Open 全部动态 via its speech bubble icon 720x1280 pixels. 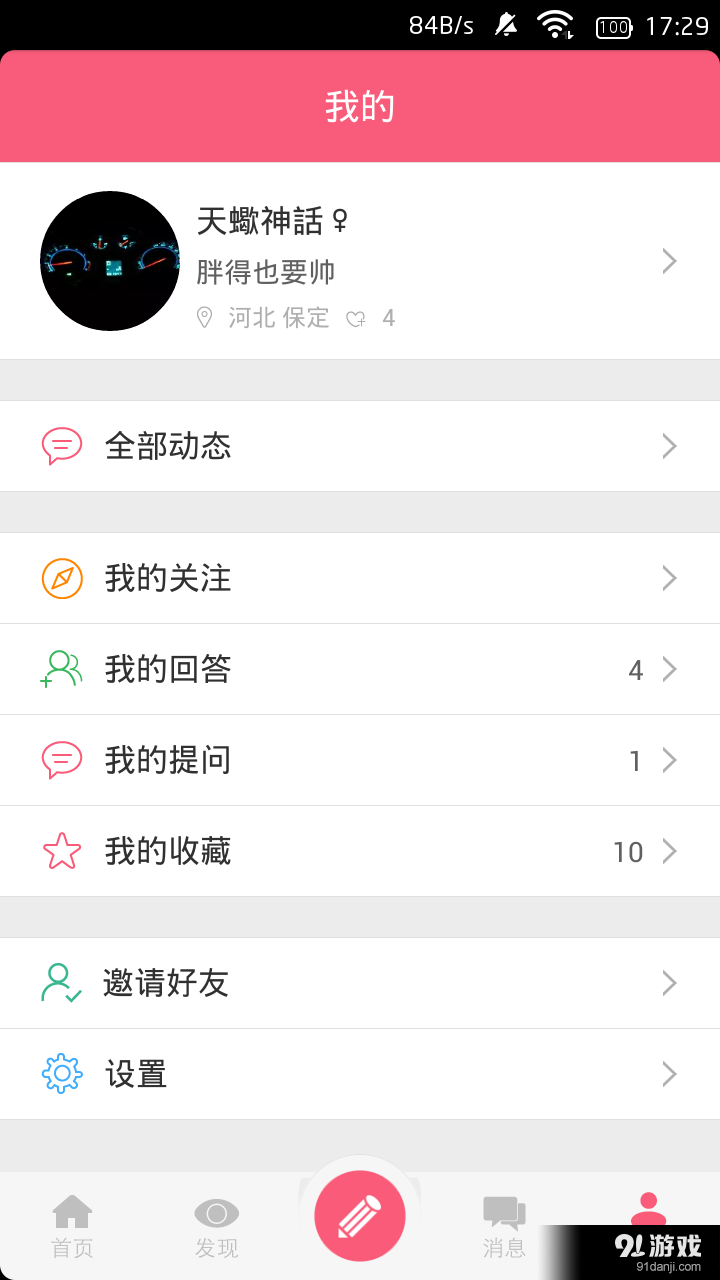tap(61, 446)
